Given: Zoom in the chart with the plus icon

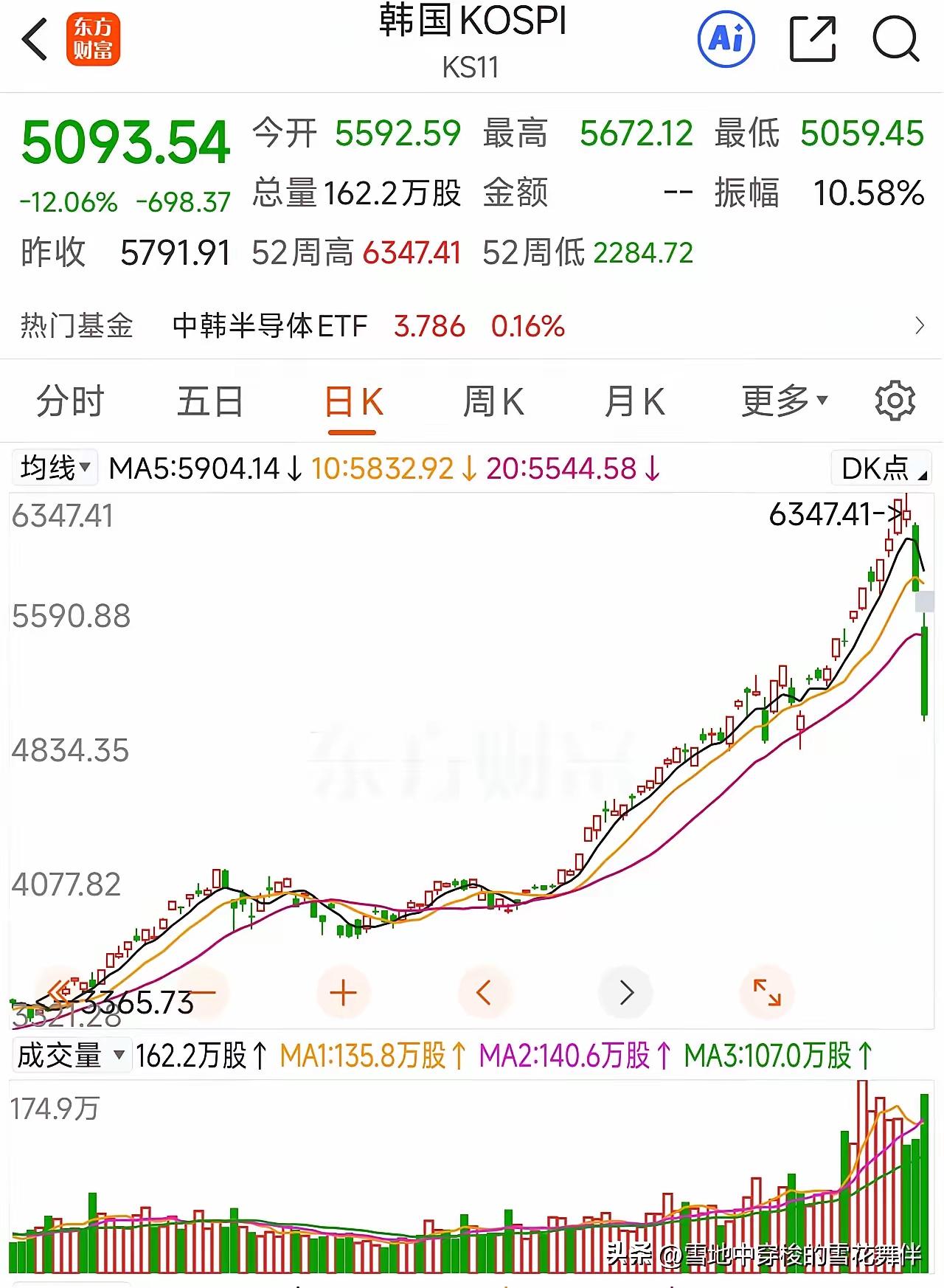Looking at the screenshot, I should (343, 992).
